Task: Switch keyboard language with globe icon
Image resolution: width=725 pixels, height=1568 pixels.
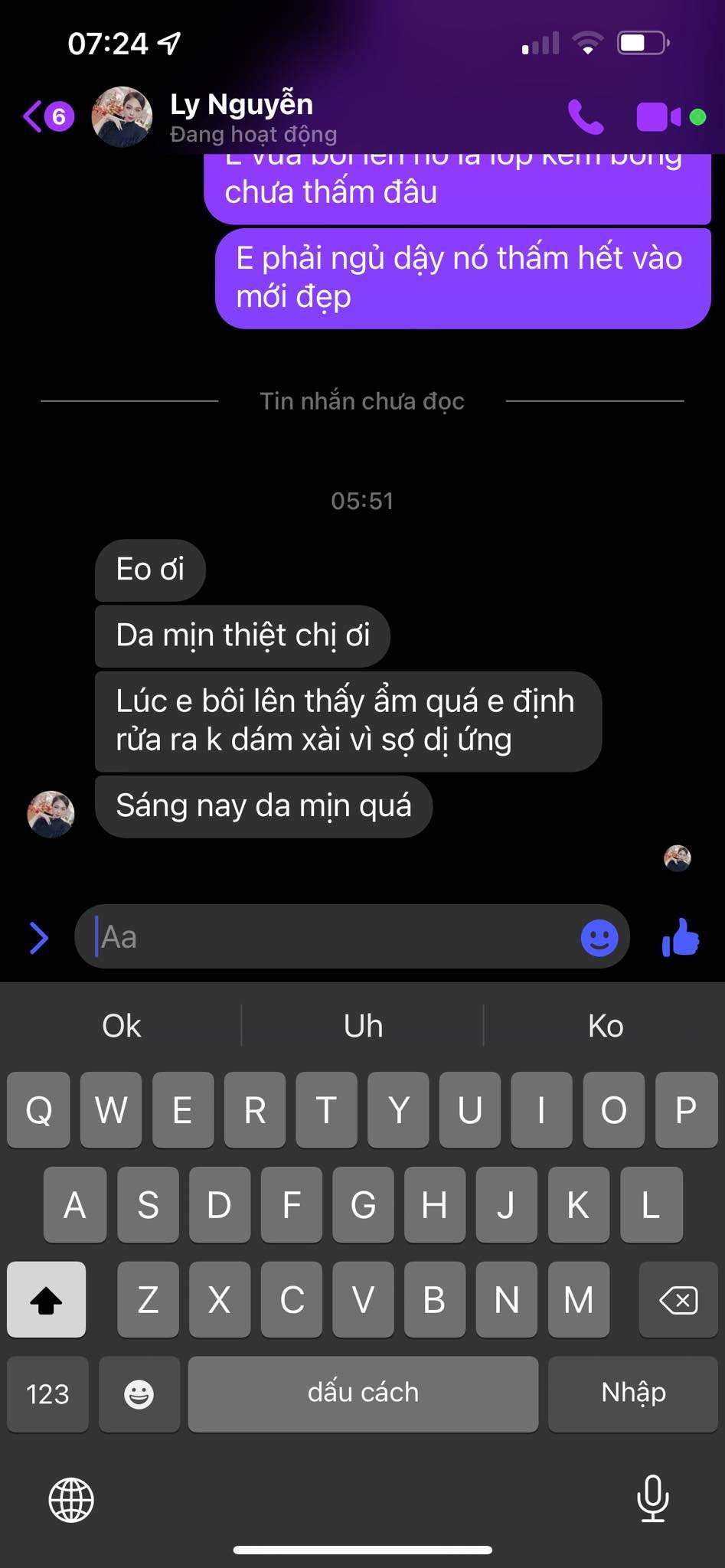Action: coord(71,1499)
